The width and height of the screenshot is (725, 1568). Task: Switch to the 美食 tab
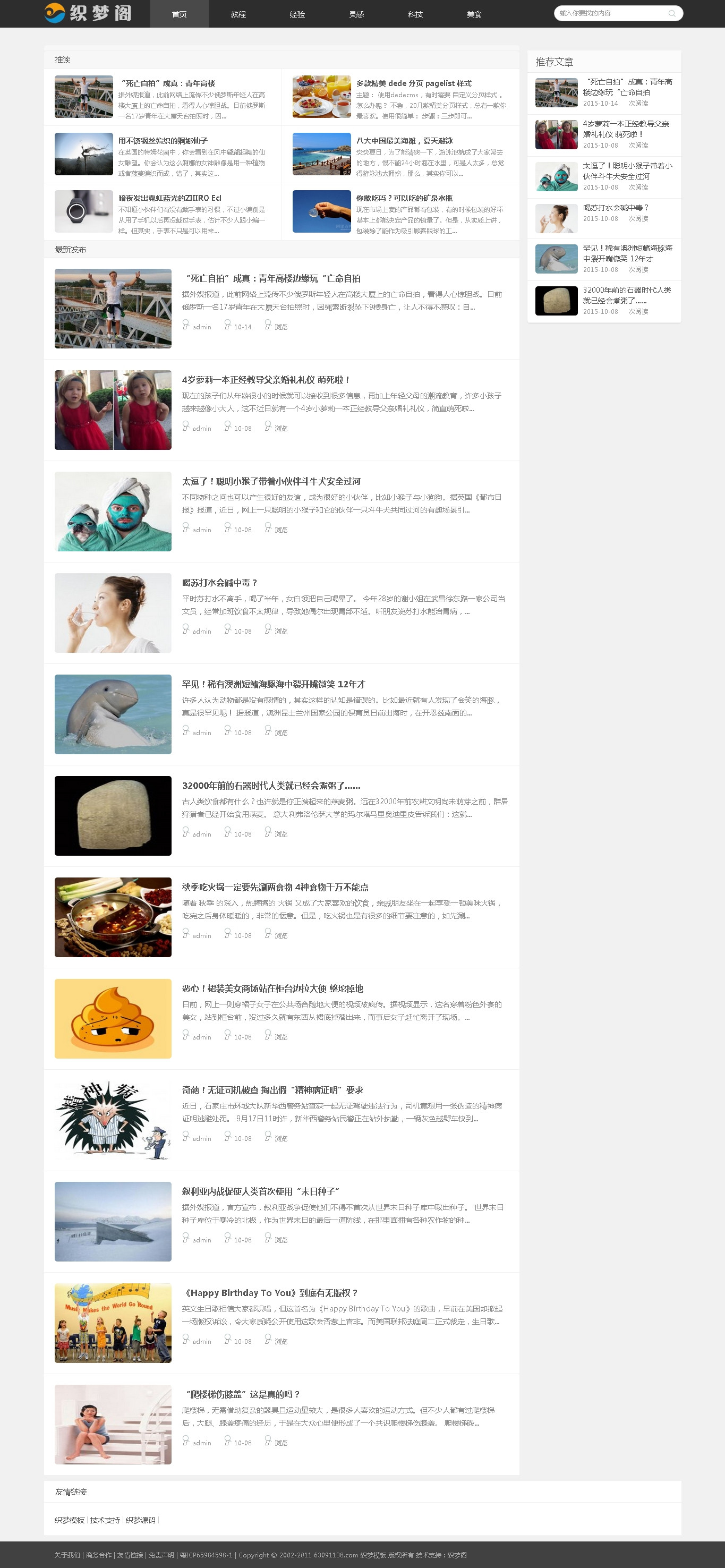click(x=474, y=14)
